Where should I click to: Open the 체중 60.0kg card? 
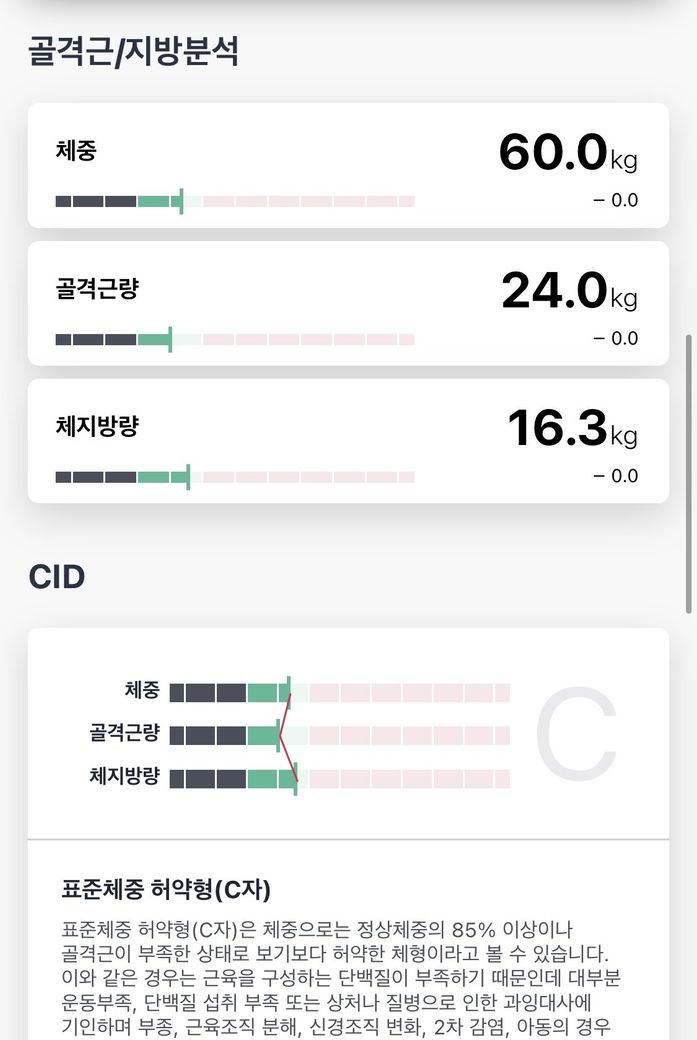347,166
